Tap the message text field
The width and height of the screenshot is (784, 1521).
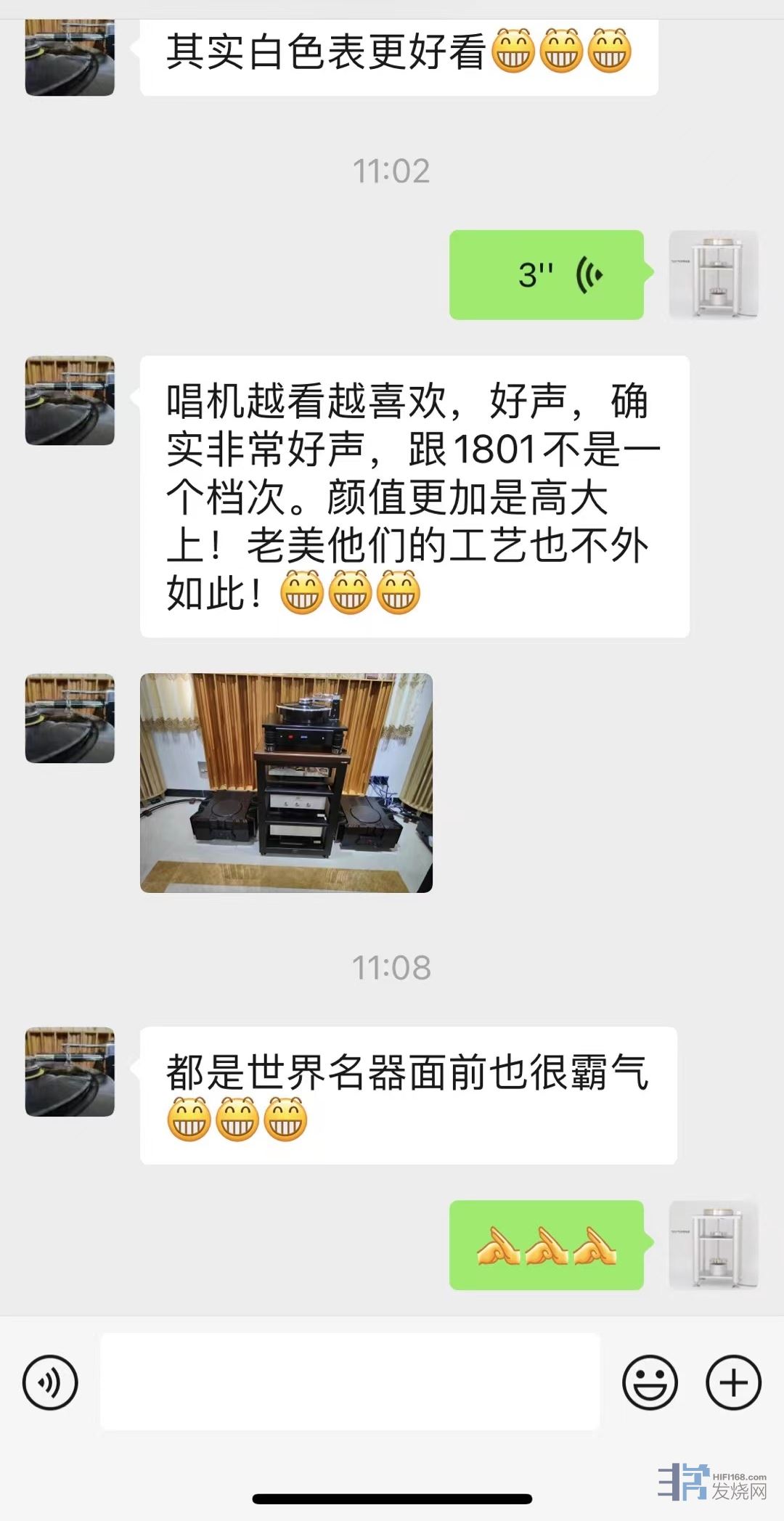point(350,1382)
